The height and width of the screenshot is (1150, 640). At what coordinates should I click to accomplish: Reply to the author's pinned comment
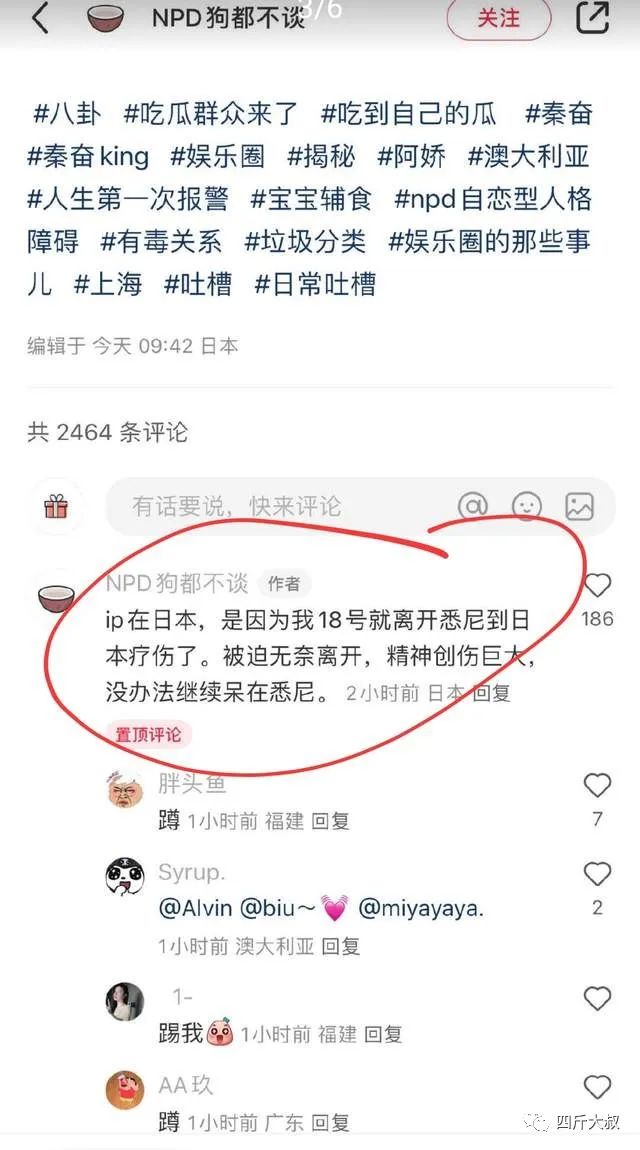click(x=490, y=692)
